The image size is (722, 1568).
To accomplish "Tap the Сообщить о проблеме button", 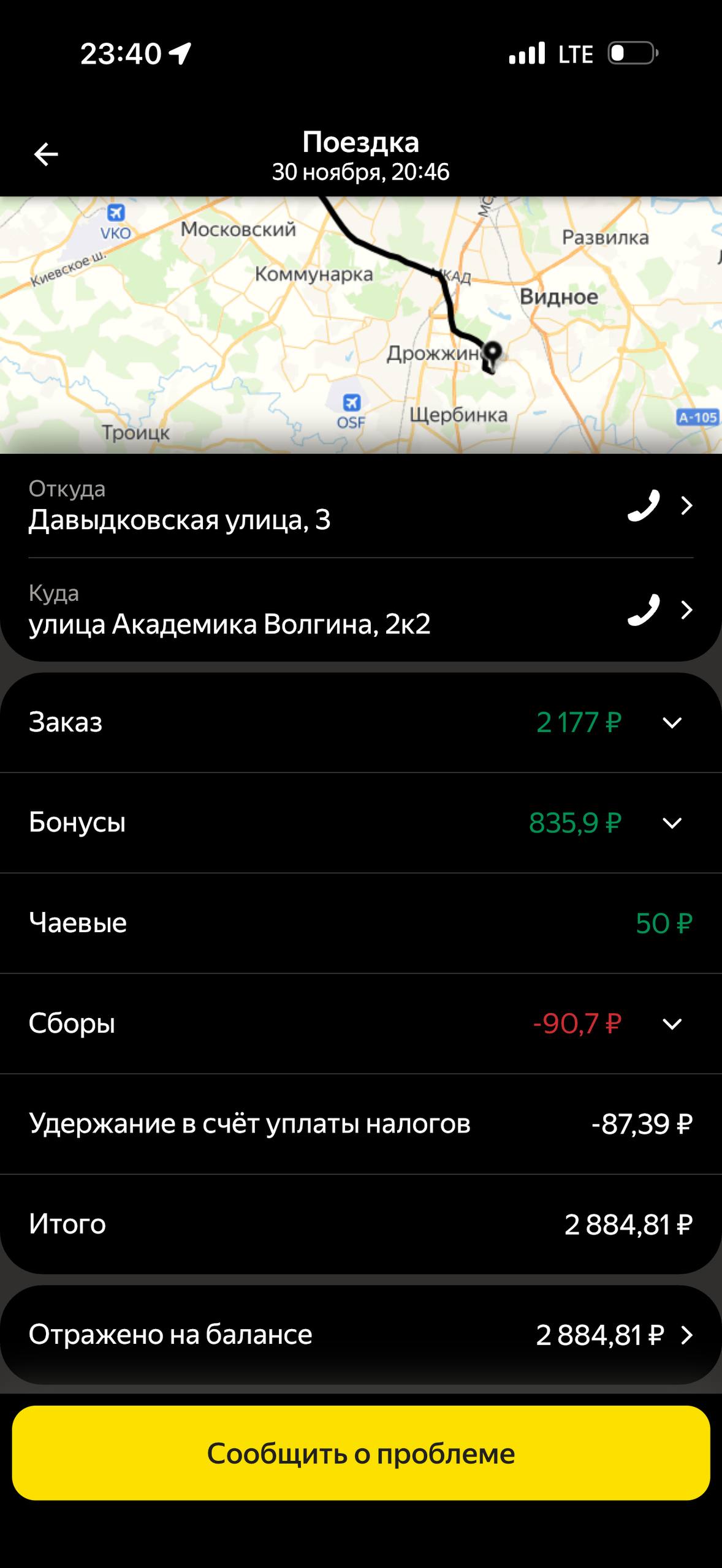I will tap(361, 1453).
